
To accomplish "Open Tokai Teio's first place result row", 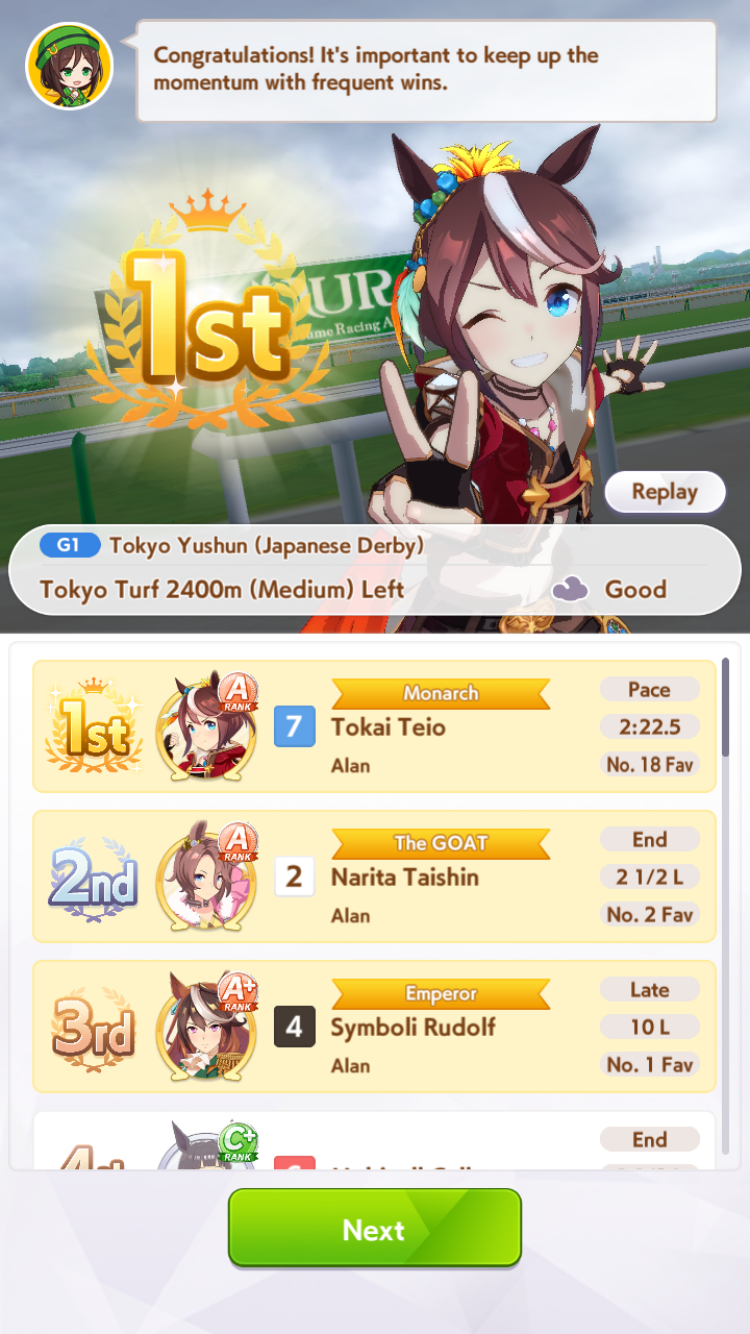I will [x=374, y=727].
